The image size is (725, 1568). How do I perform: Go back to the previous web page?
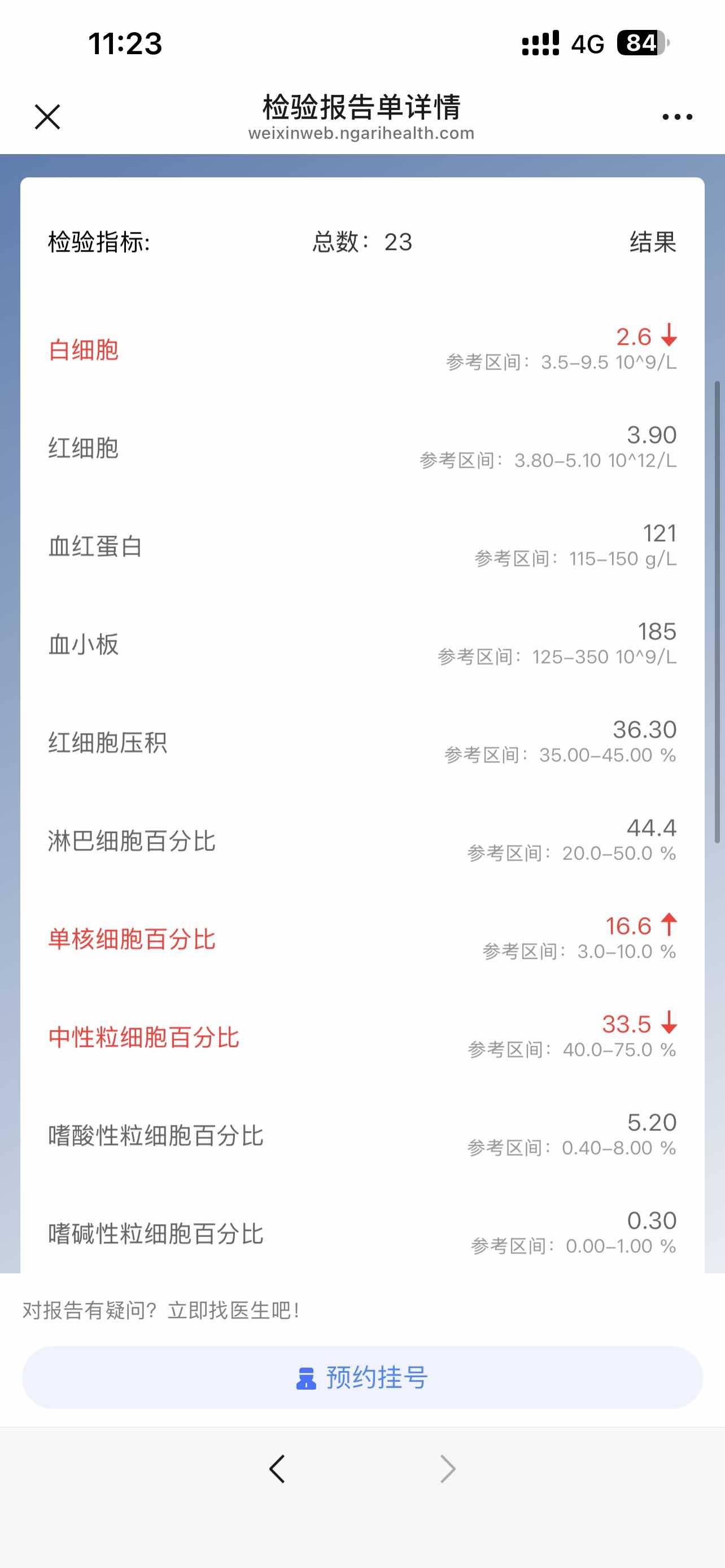[277, 1469]
